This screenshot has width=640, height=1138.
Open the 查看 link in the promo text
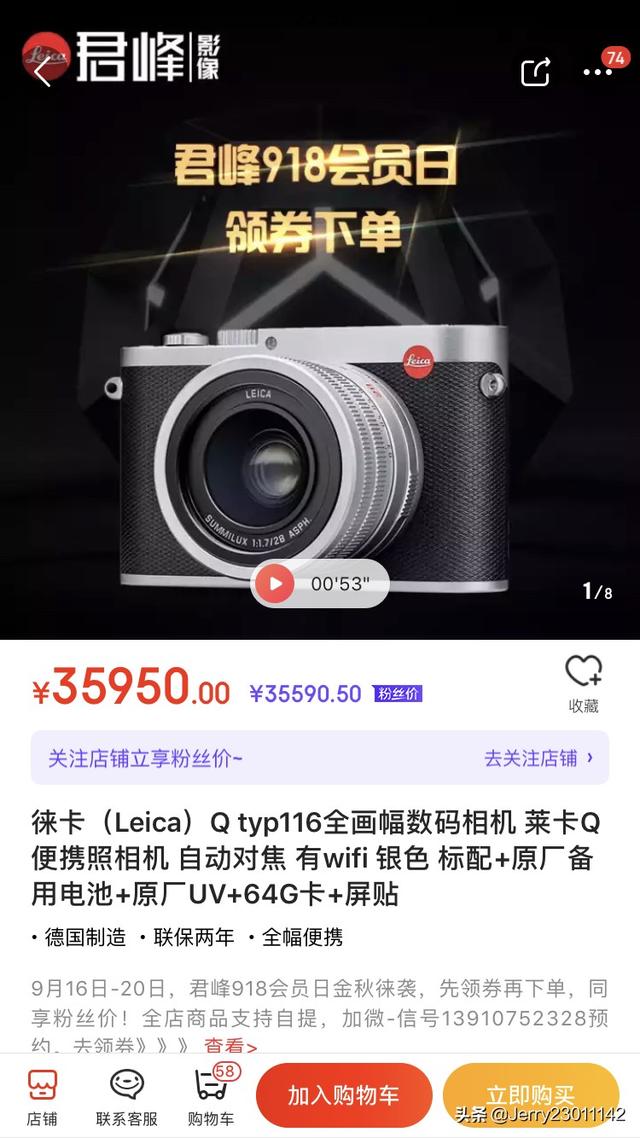point(230,1046)
